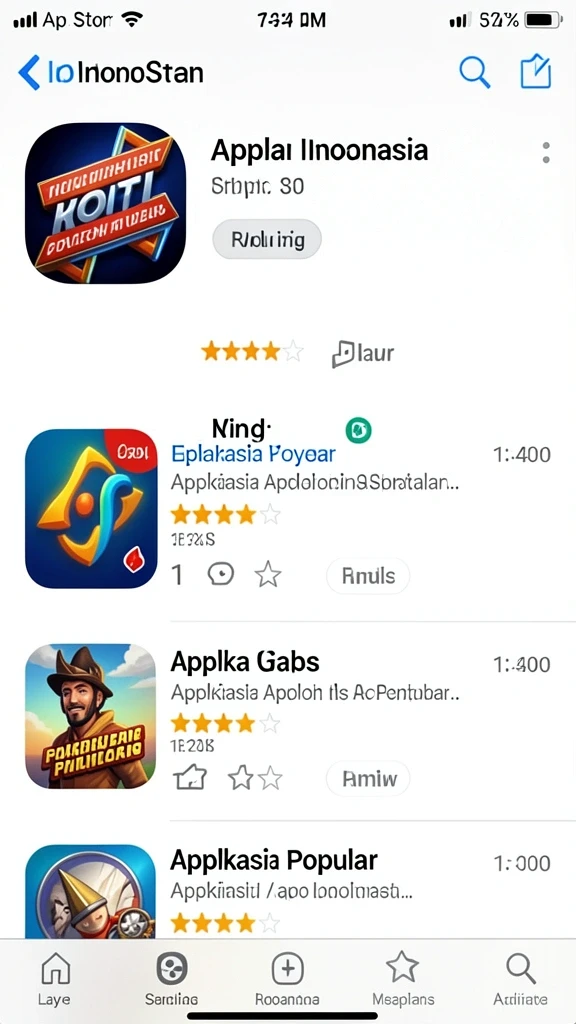The width and height of the screenshot is (576, 1024).
Task: Open the comment icon under Eplakasia Poyear
Action: coord(220,575)
